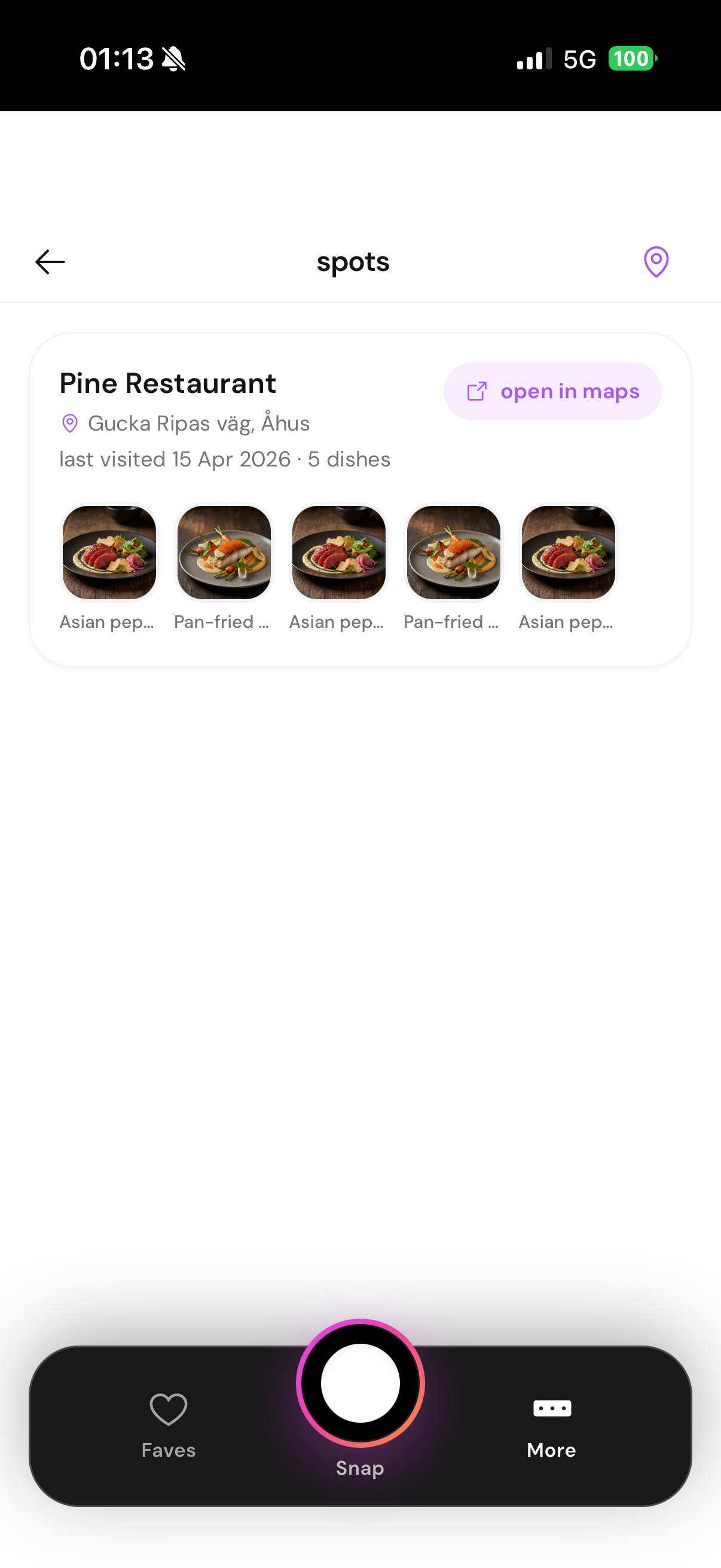This screenshot has height=1568, width=721.
Task: Tap the Snap camera button
Action: pos(360,1383)
